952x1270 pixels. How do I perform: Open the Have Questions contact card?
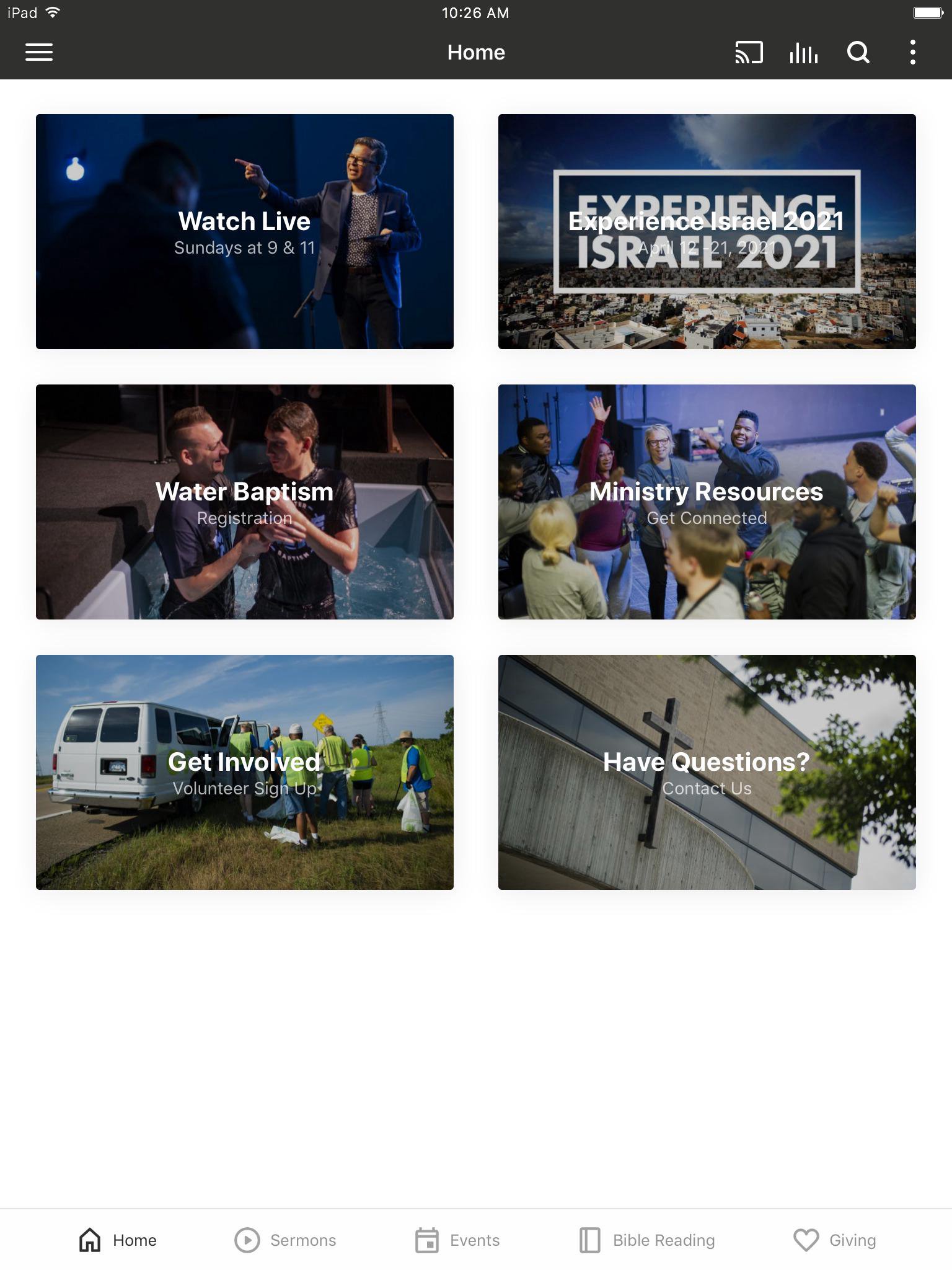[707, 772]
